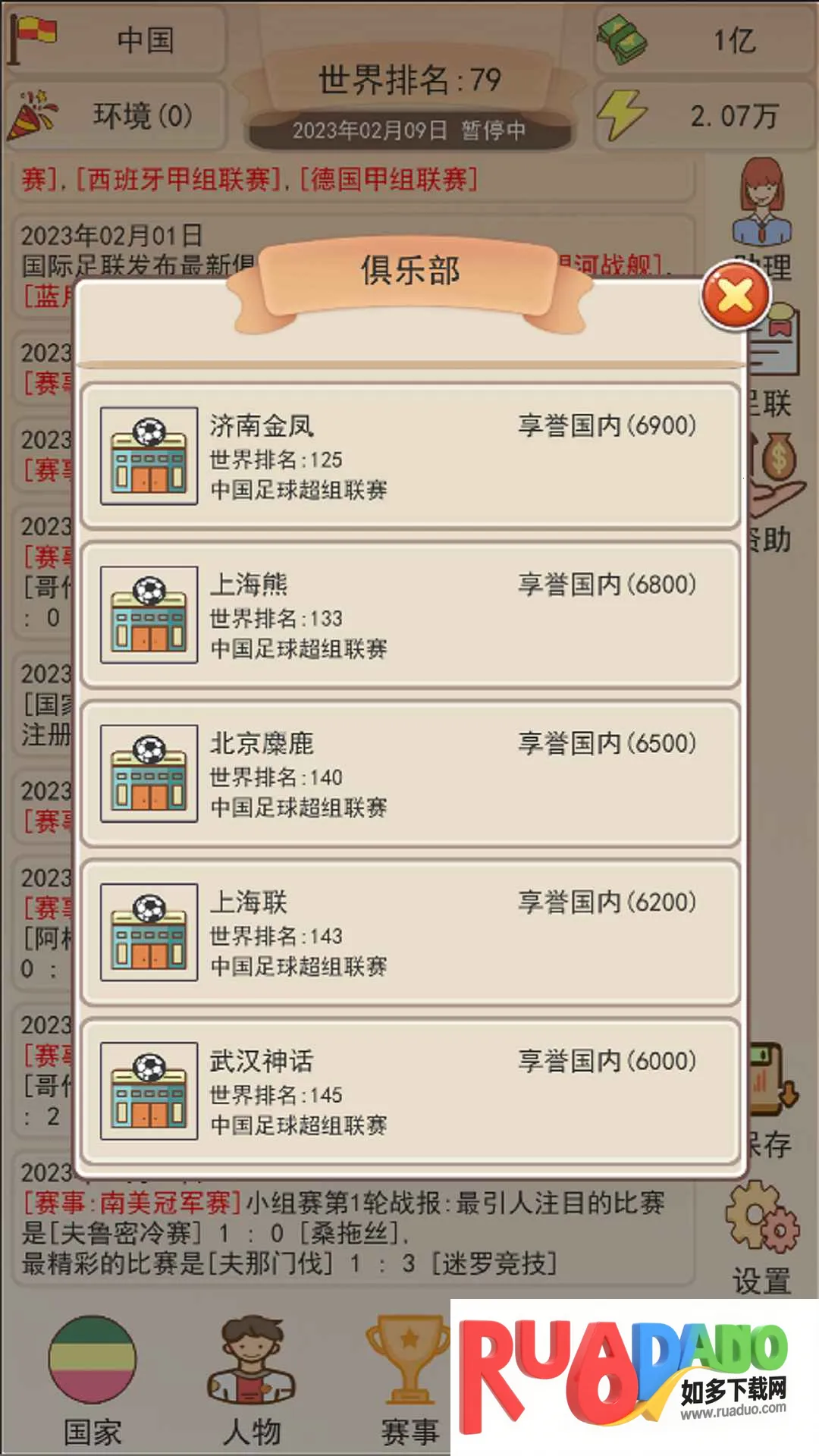Open 北京麋鹿 club details

410,773
